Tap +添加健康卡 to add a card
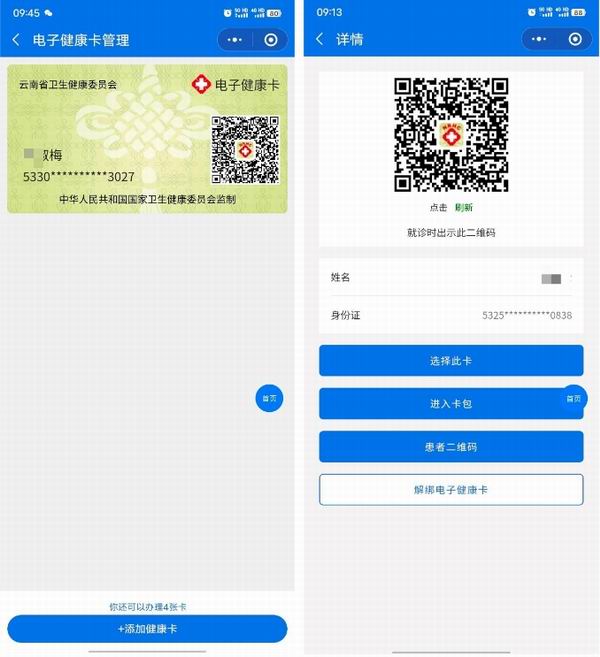 [147, 629]
